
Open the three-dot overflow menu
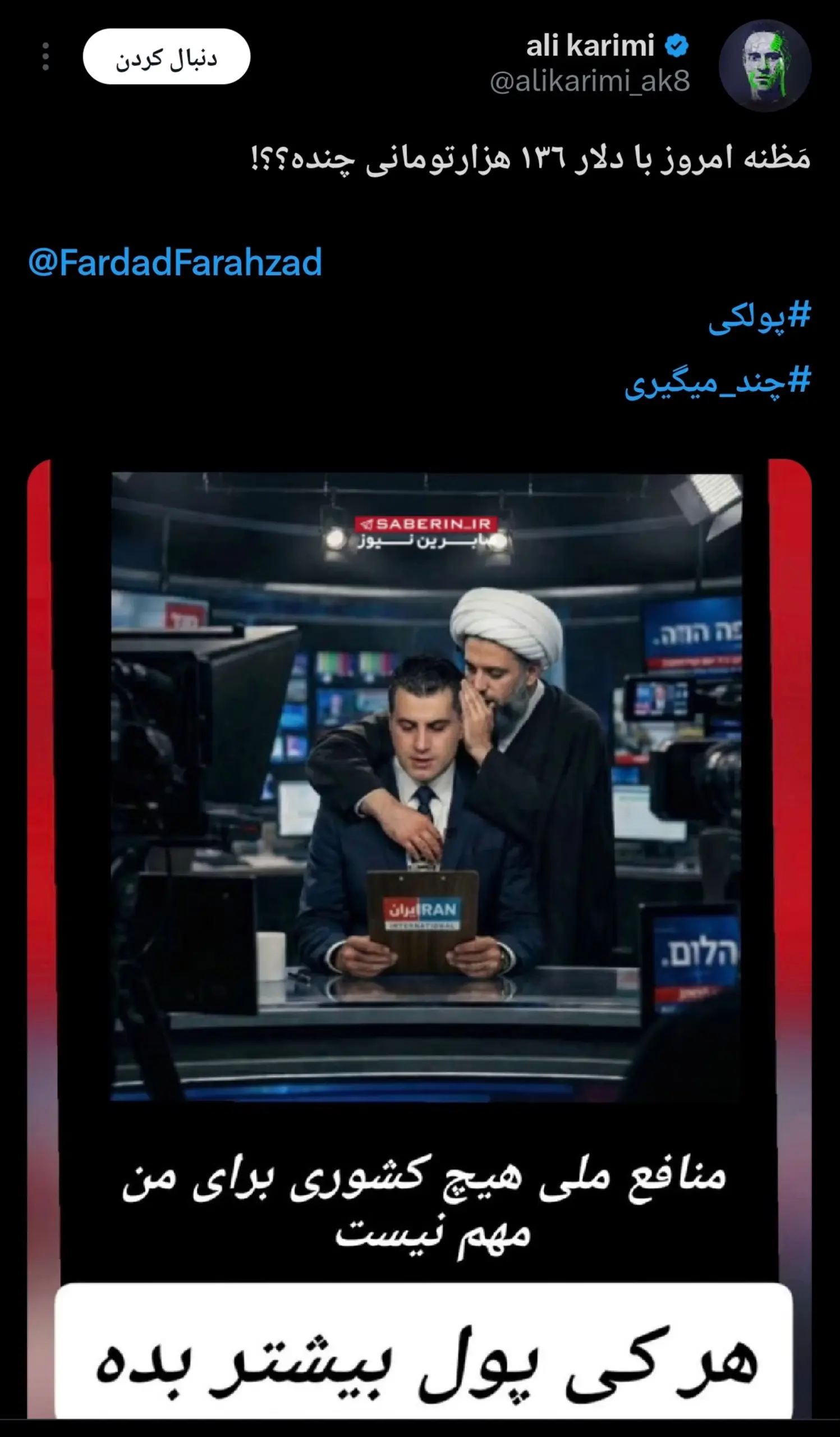(45, 57)
